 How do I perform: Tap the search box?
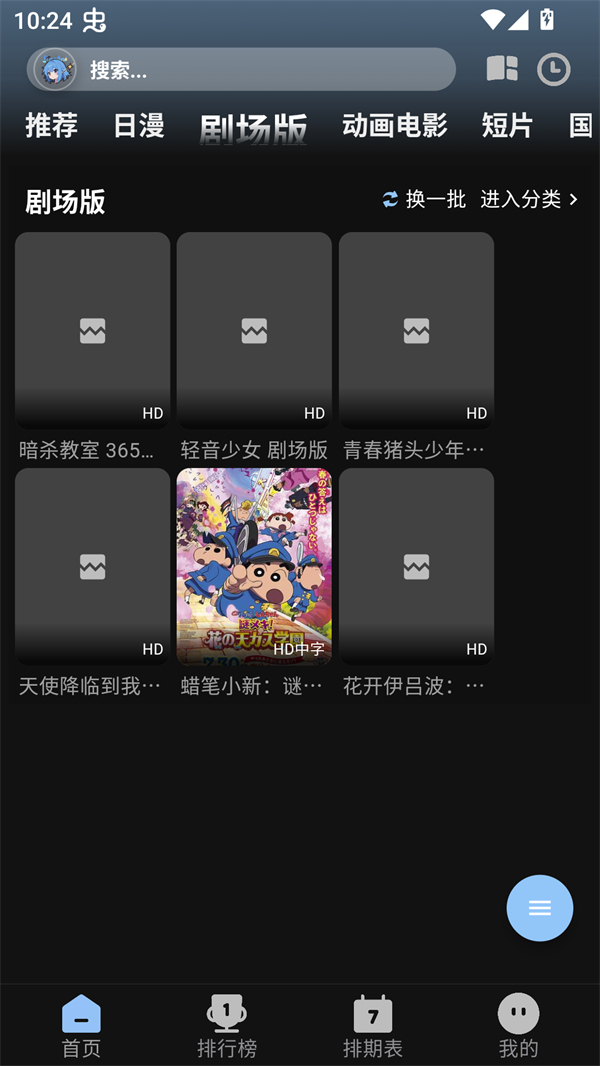(x=260, y=70)
